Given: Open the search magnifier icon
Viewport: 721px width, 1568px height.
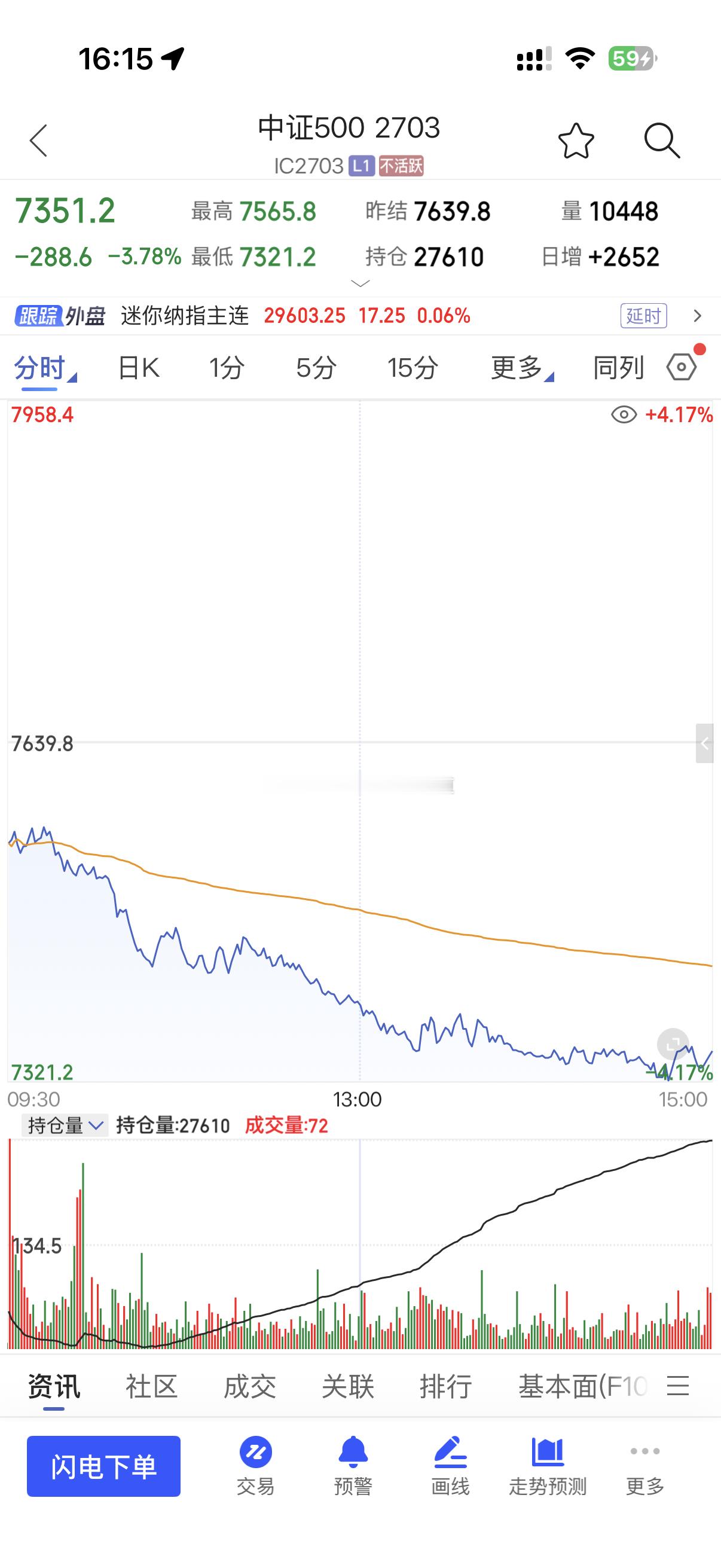Looking at the screenshot, I should coord(661,141).
